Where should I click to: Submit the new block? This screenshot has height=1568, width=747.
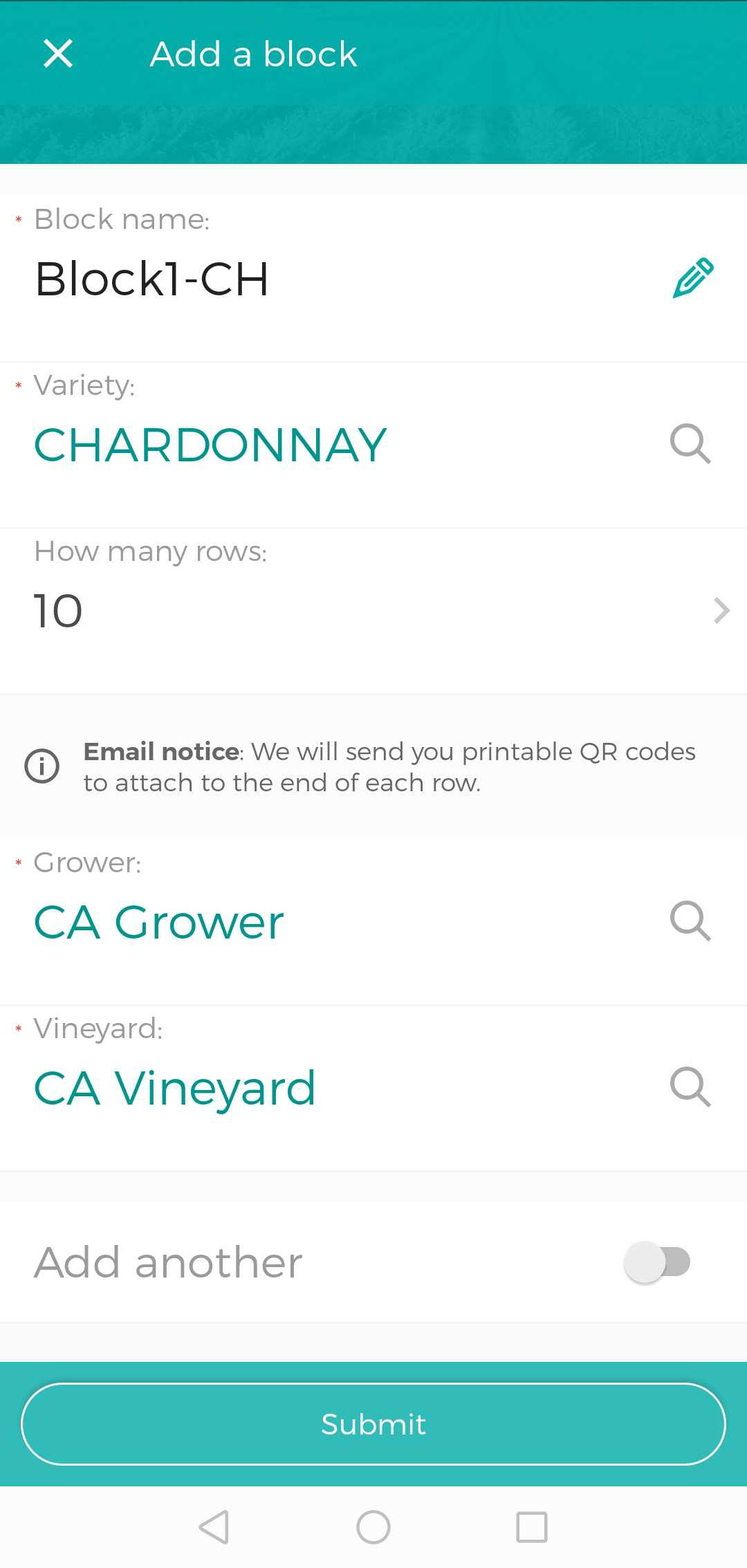coord(373,1424)
